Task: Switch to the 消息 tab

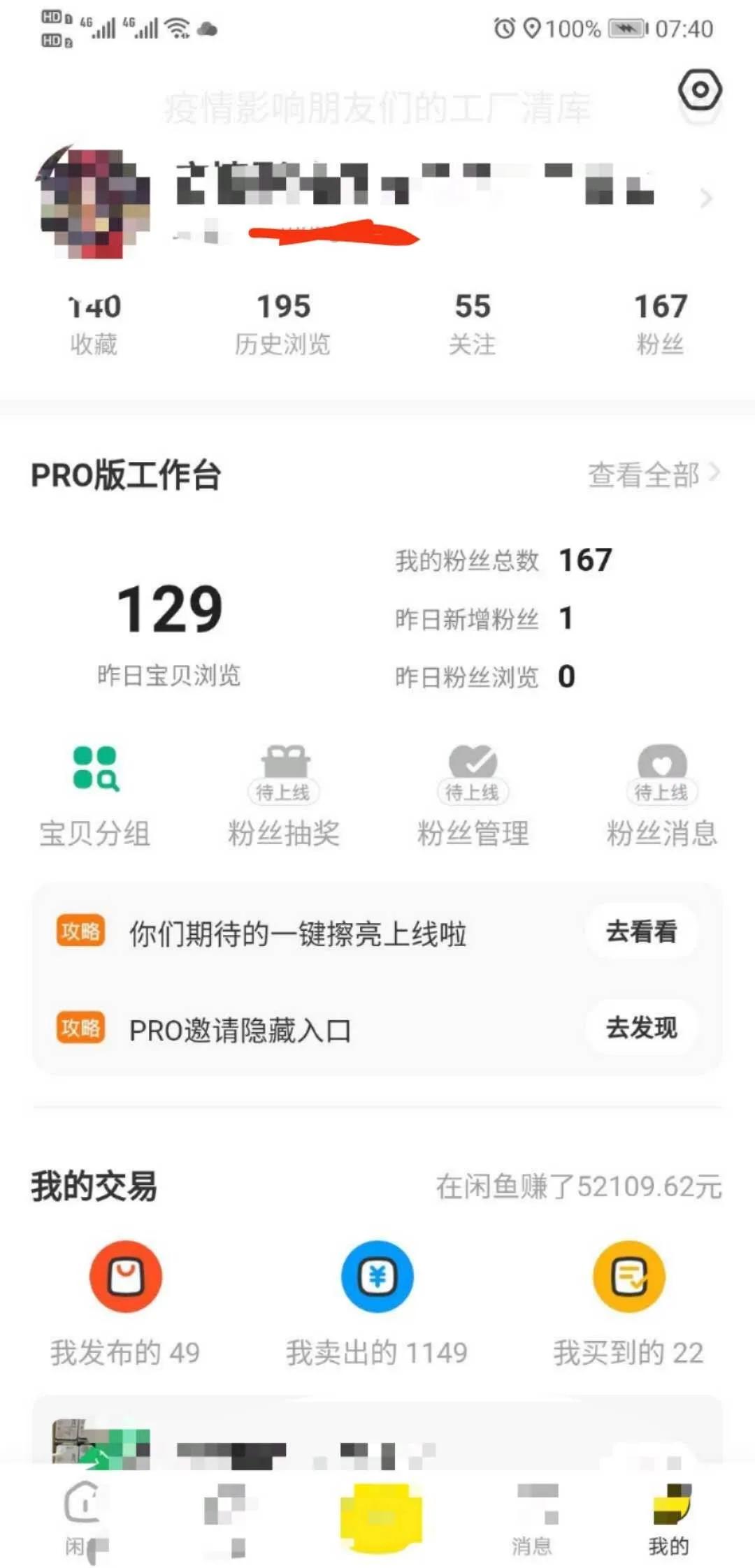Action: (532, 1523)
